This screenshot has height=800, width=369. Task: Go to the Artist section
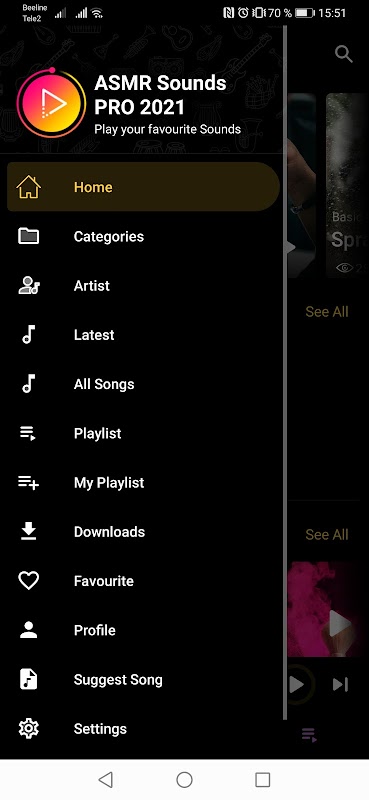(143, 286)
